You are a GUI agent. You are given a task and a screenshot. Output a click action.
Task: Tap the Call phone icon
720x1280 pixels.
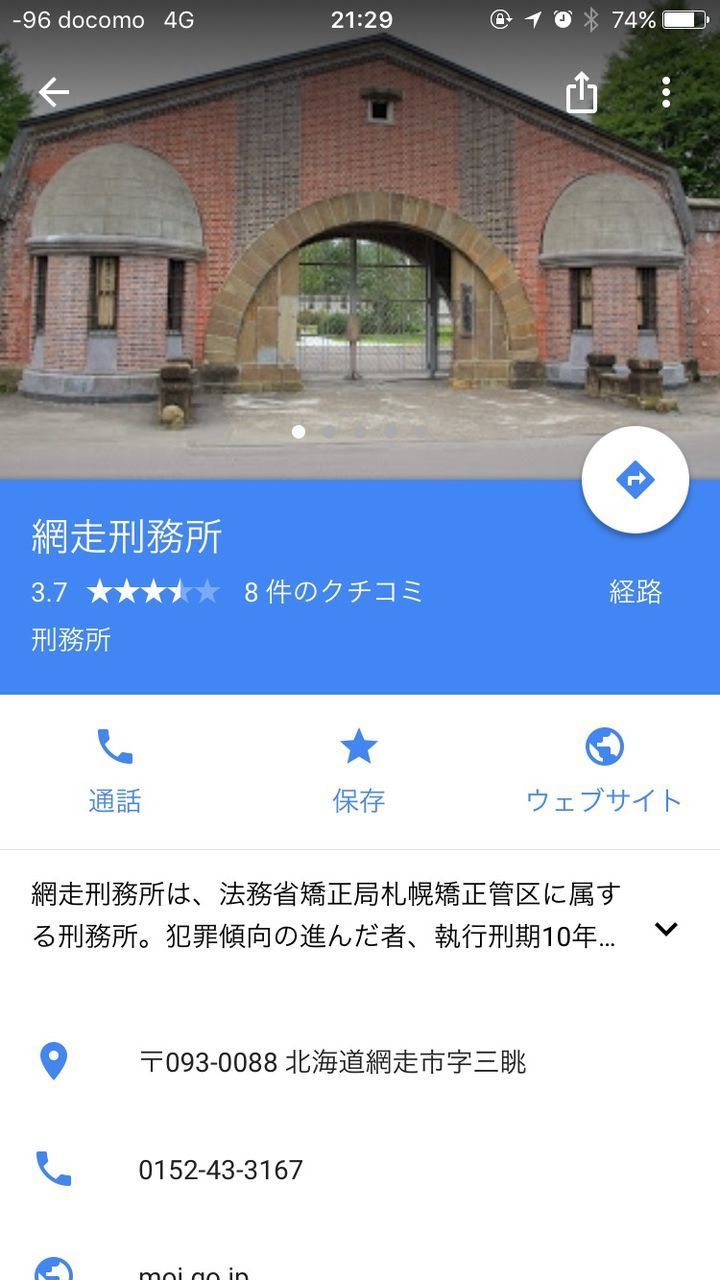point(116,746)
